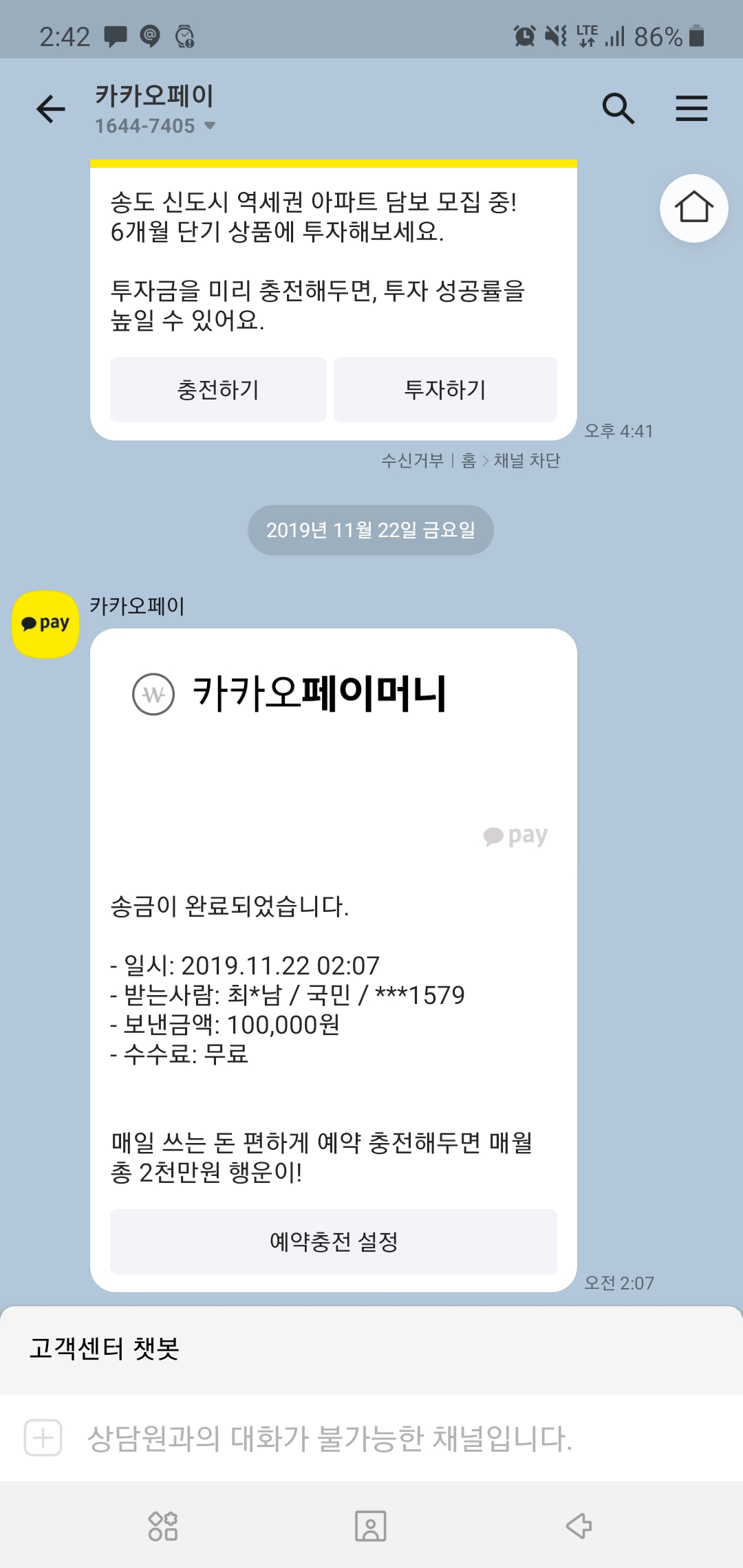The height and width of the screenshot is (1568, 743).
Task: Open the chat room menu
Action: click(x=691, y=109)
